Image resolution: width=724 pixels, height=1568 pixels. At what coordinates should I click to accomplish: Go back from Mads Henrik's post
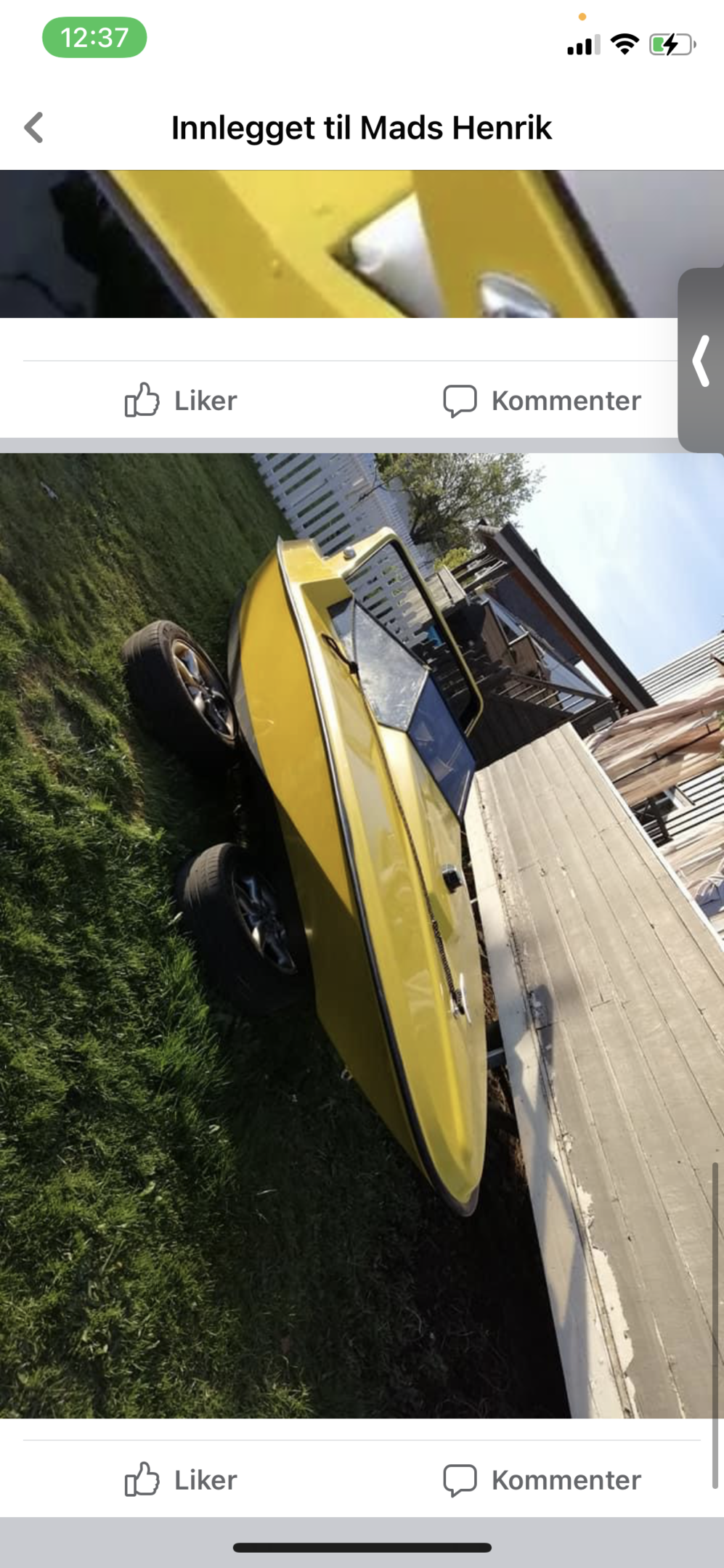tap(34, 128)
